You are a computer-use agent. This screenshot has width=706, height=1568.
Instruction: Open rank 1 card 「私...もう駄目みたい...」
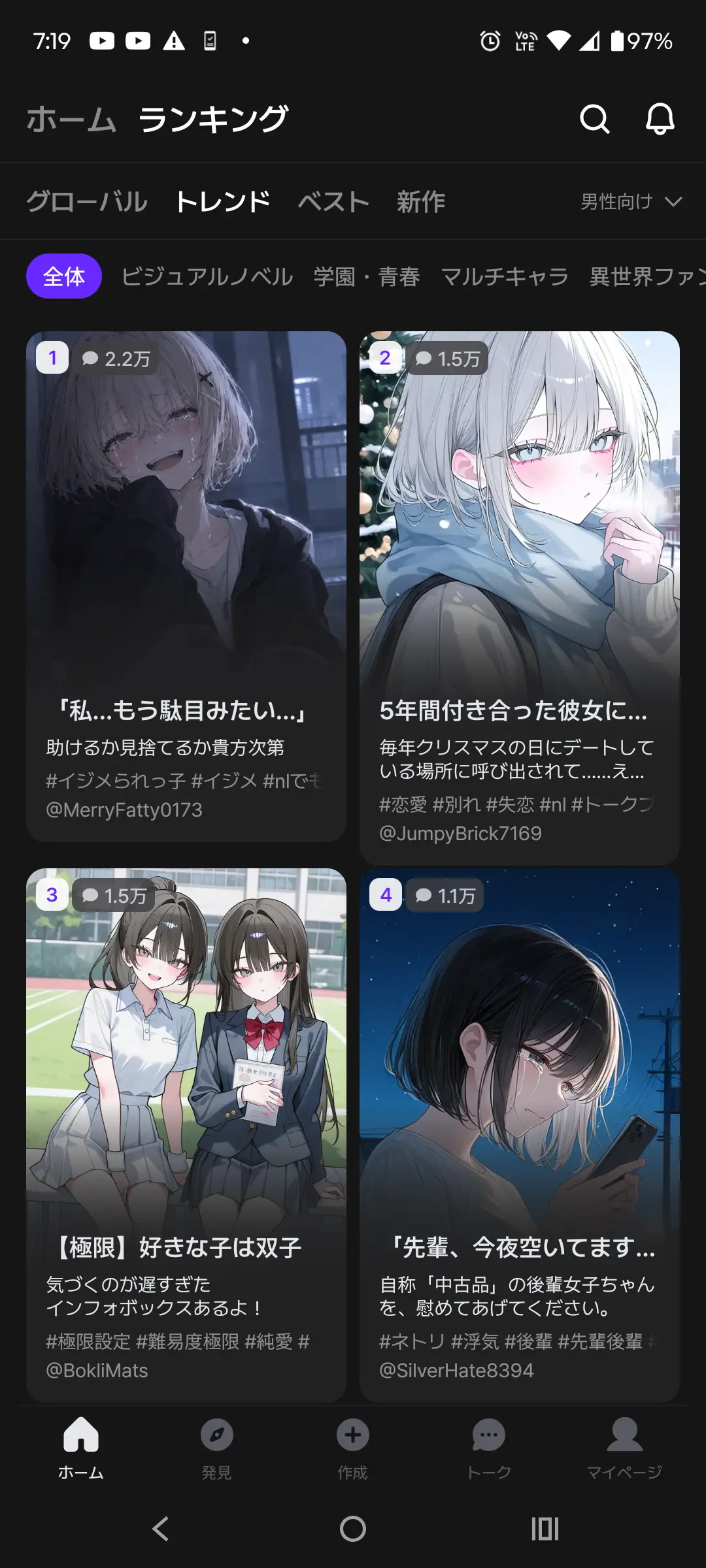point(186,586)
